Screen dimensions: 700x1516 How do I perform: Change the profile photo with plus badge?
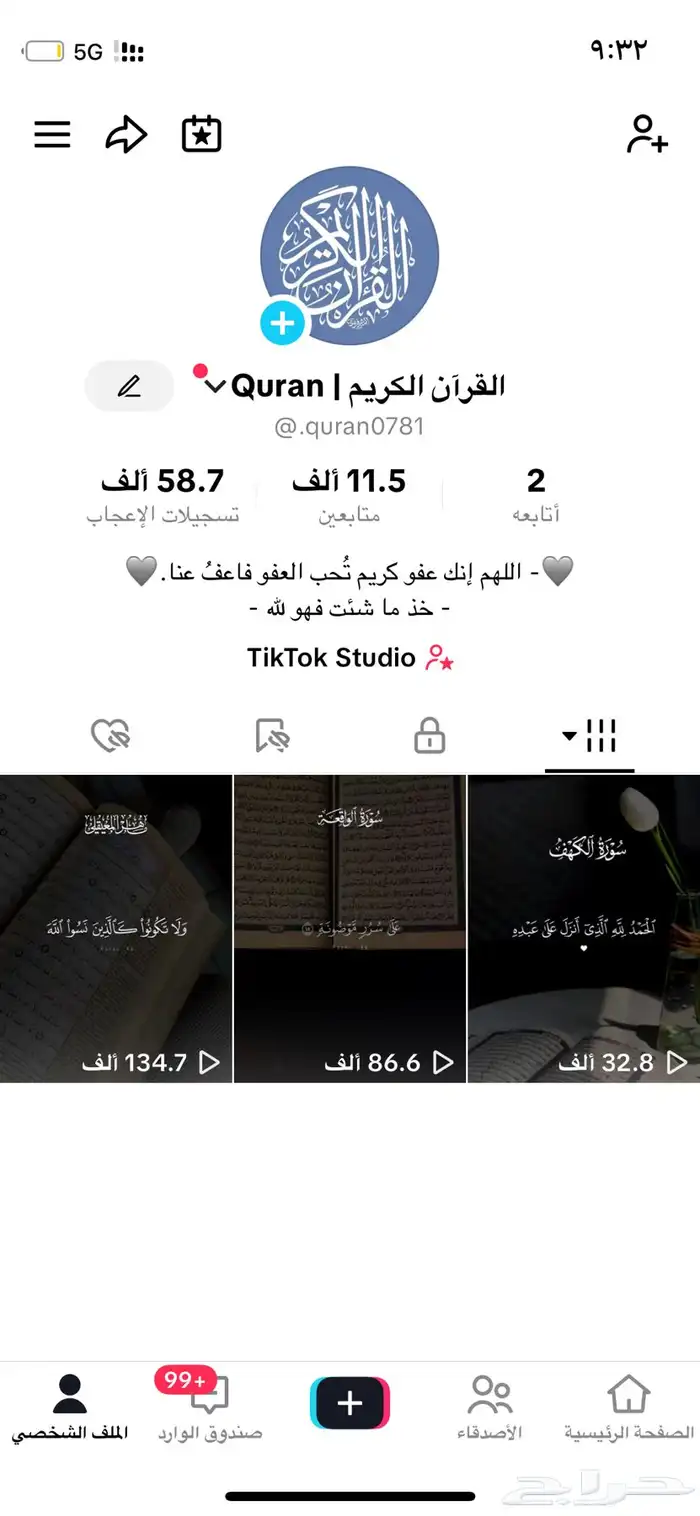(x=283, y=323)
